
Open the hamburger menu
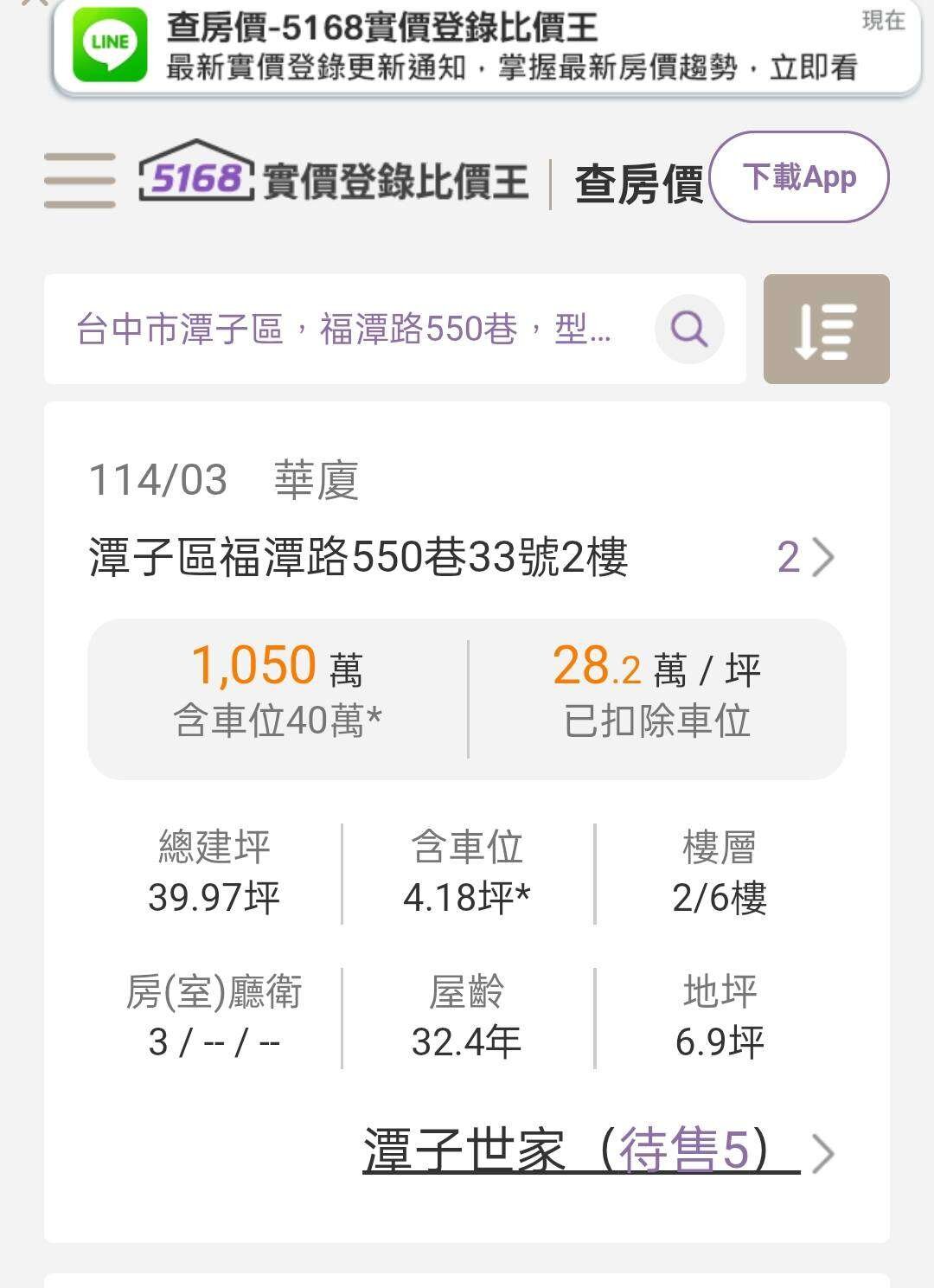tap(80, 180)
